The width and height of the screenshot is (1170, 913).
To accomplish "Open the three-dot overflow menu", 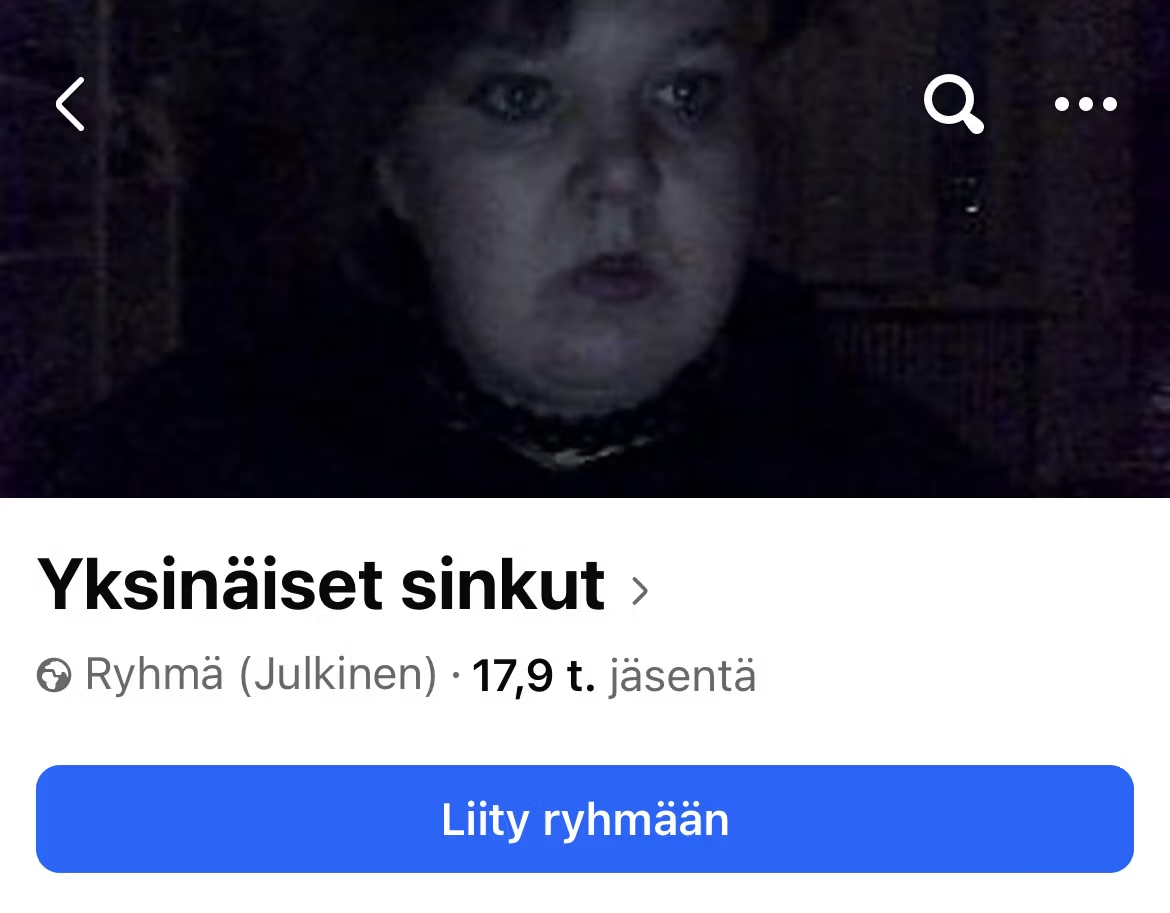I will 1086,104.
